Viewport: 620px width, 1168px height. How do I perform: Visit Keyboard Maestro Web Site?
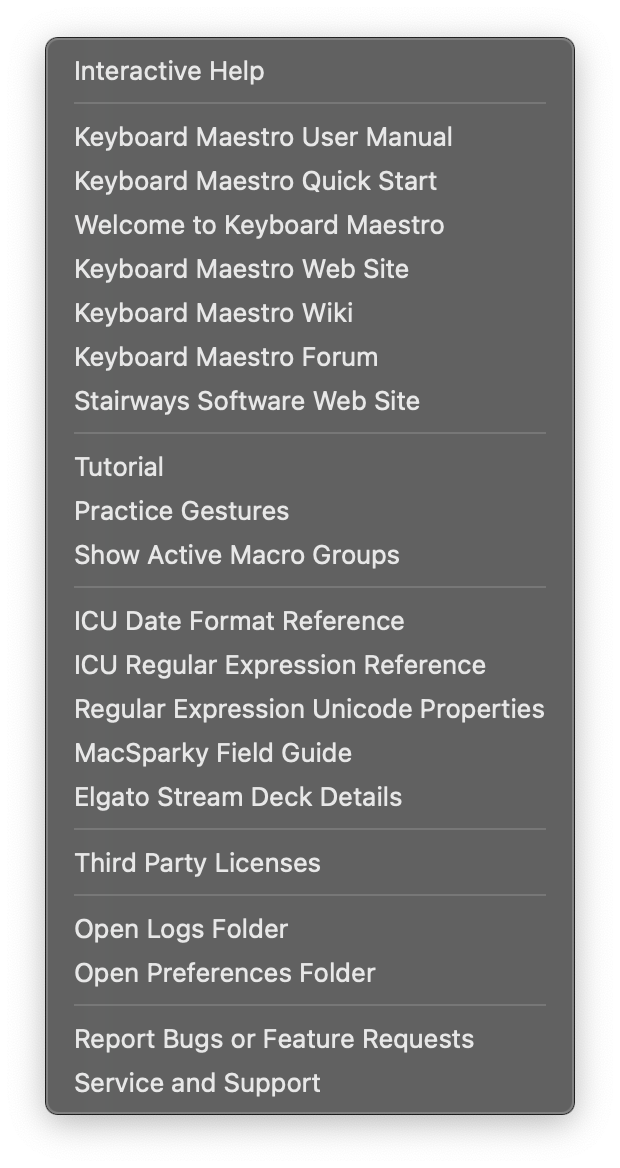241,269
